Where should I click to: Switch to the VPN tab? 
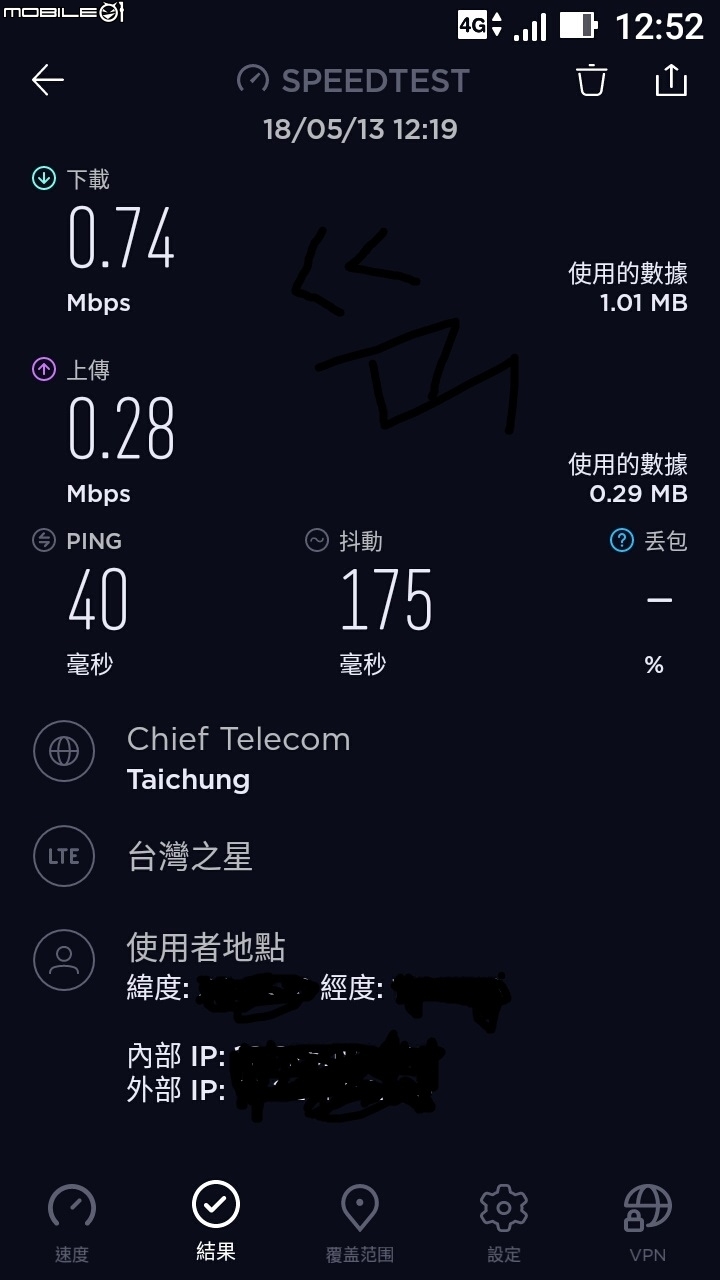648,1223
